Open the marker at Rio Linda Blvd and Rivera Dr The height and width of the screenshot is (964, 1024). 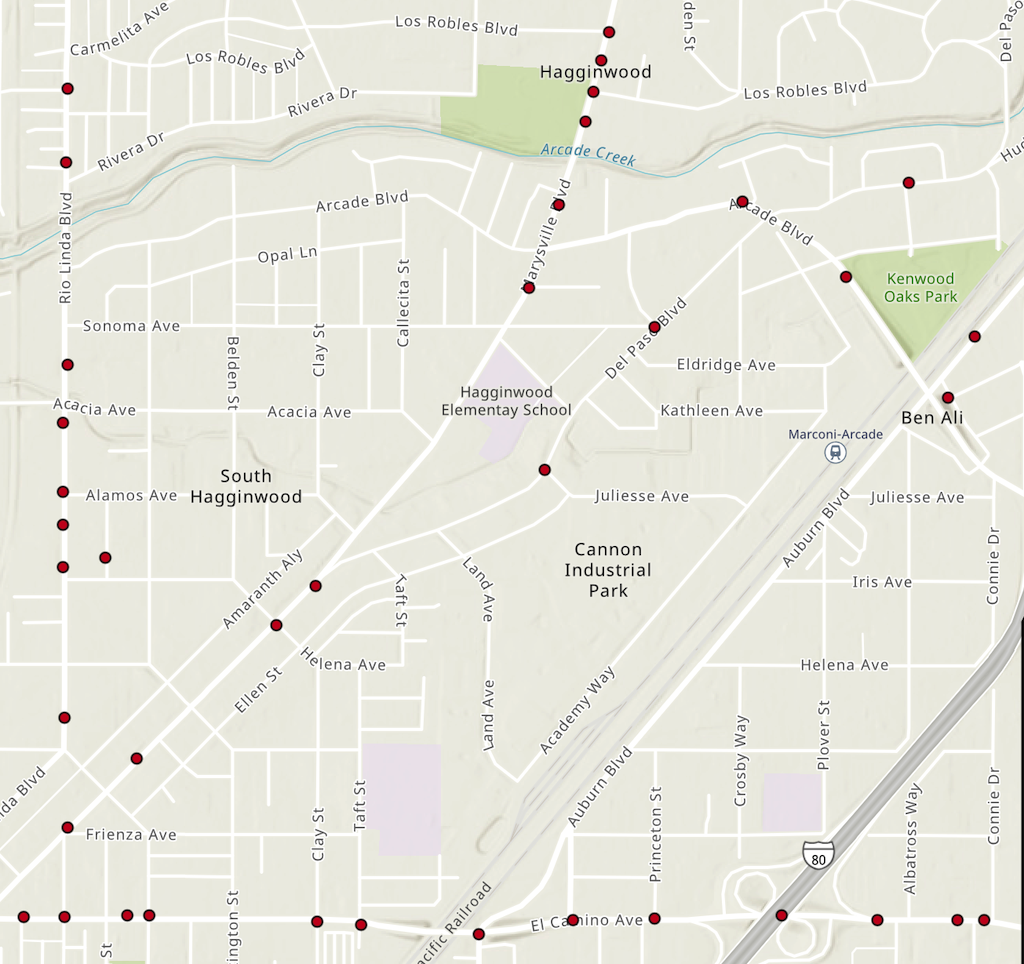point(66,162)
